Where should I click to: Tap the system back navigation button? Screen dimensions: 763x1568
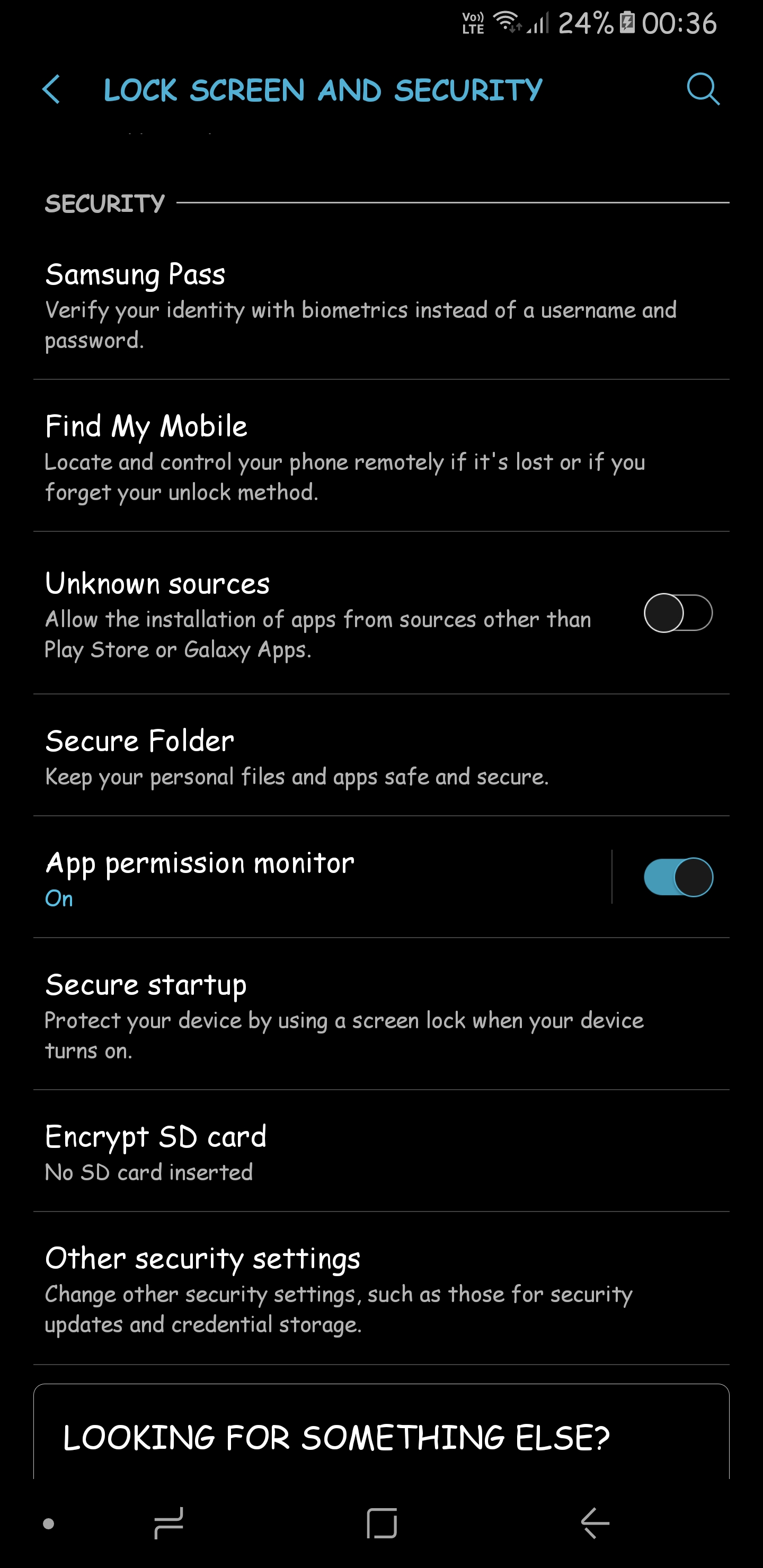[x=595, y=1523]
